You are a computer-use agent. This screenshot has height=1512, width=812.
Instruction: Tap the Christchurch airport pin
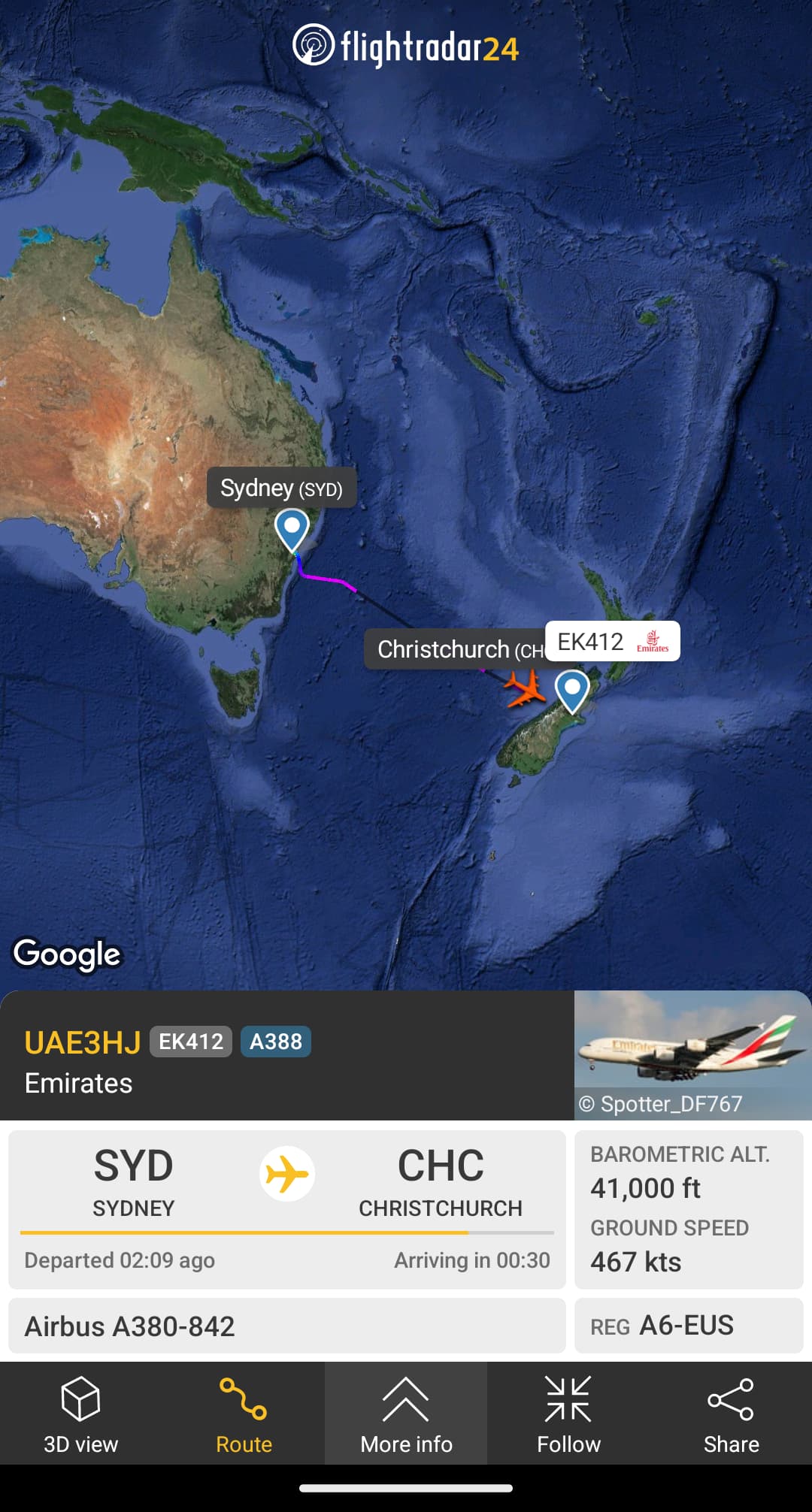tap(572, 689)
